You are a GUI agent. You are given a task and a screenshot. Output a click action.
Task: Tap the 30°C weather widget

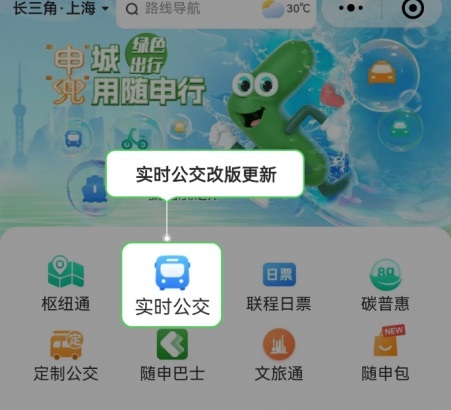[x=287, y=8]
